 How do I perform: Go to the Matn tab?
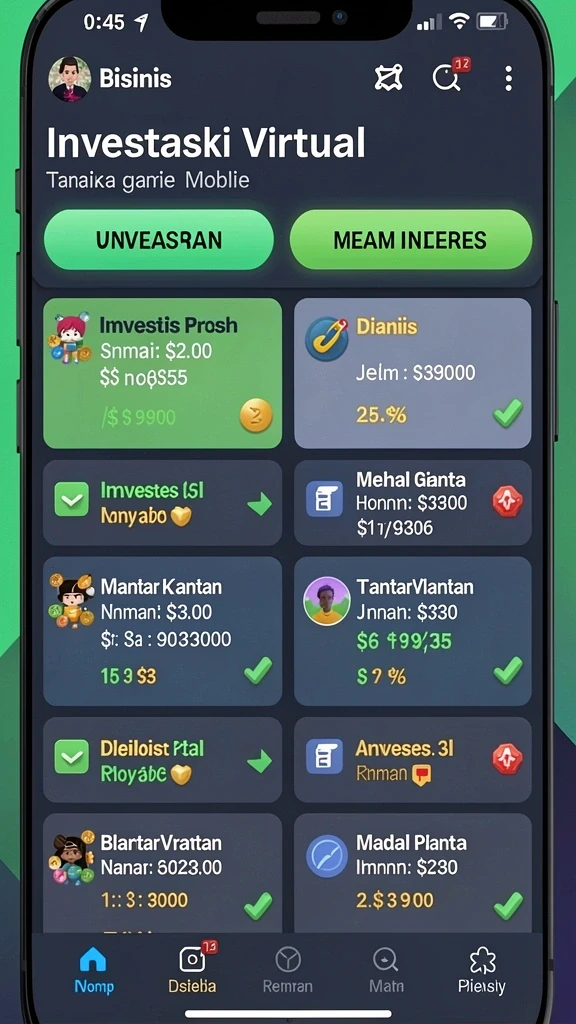click(x=386, y=969)
